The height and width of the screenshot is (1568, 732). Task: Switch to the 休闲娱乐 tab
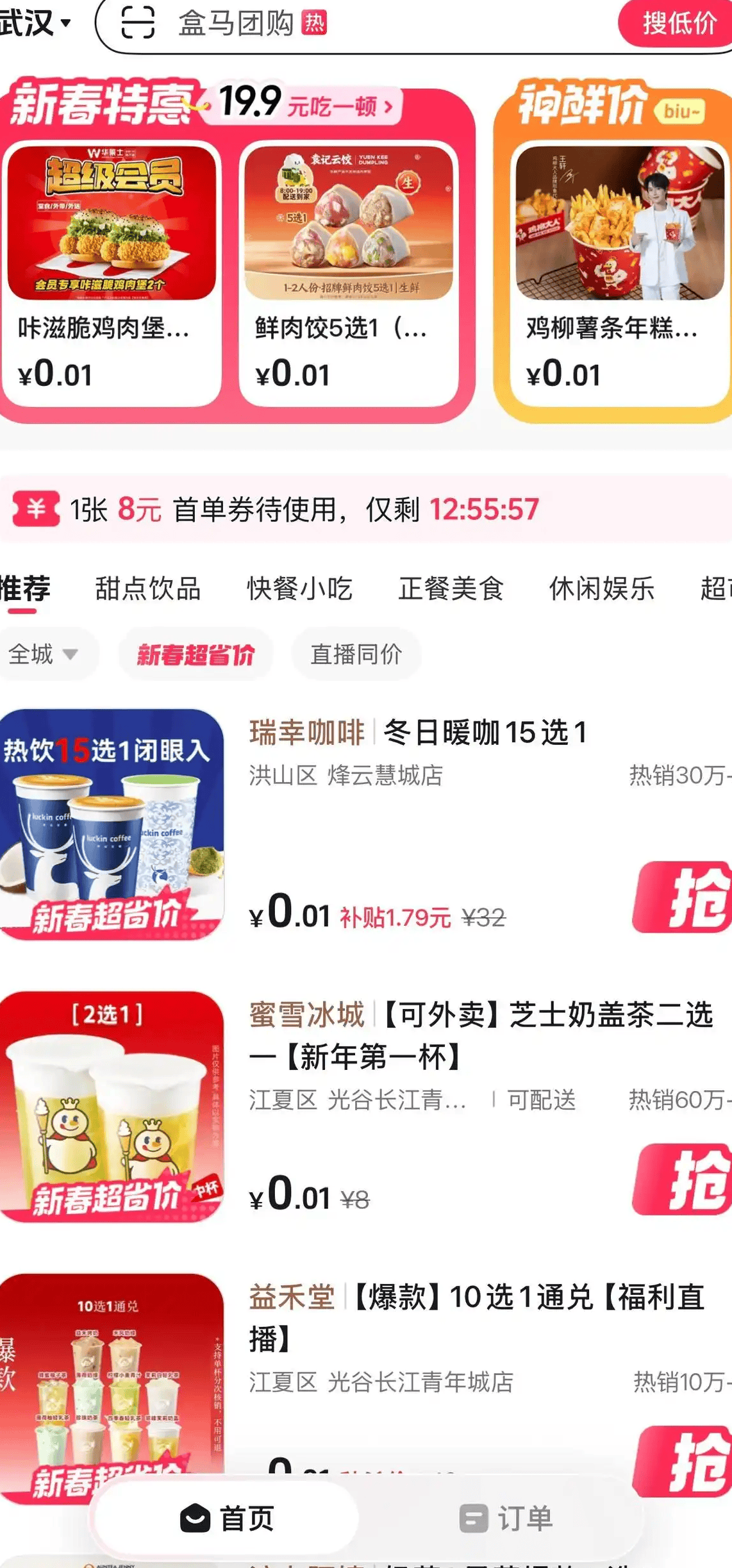tap(602, 588)
